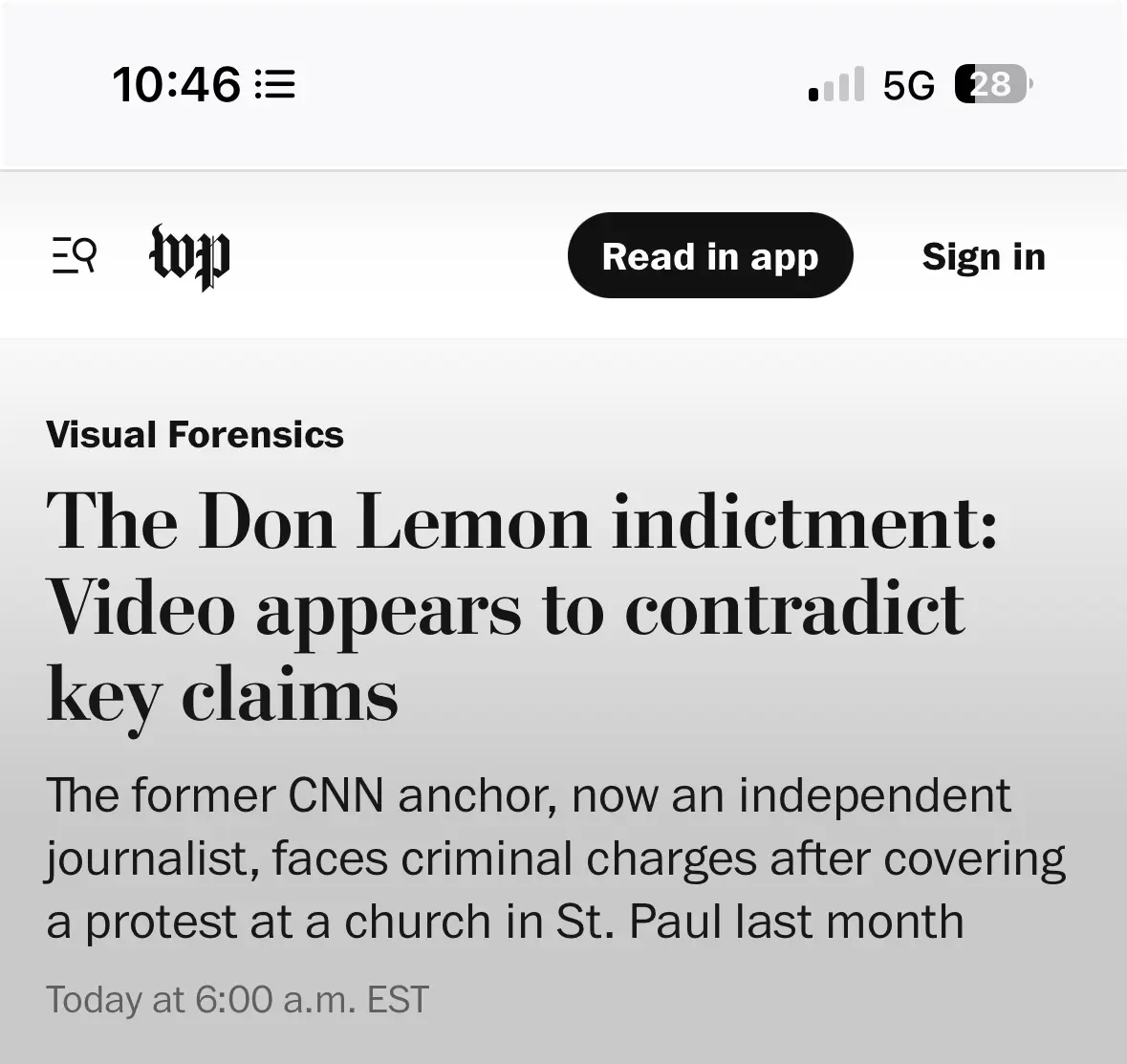Tap the Read in app button

point(709,255)
